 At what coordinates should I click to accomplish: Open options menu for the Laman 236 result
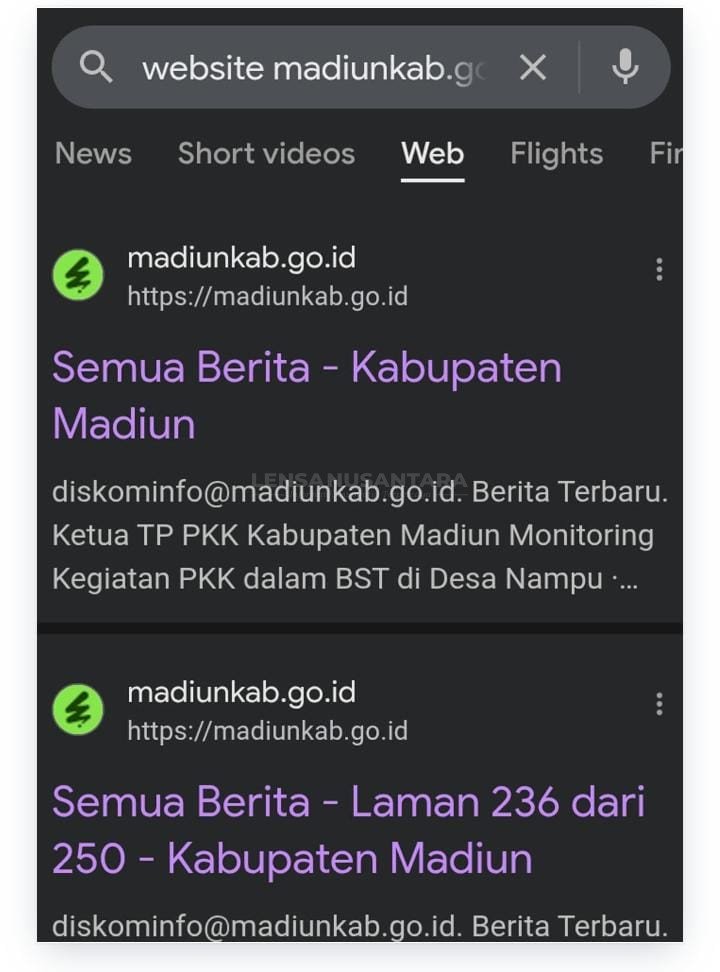(x=658, y=704)
